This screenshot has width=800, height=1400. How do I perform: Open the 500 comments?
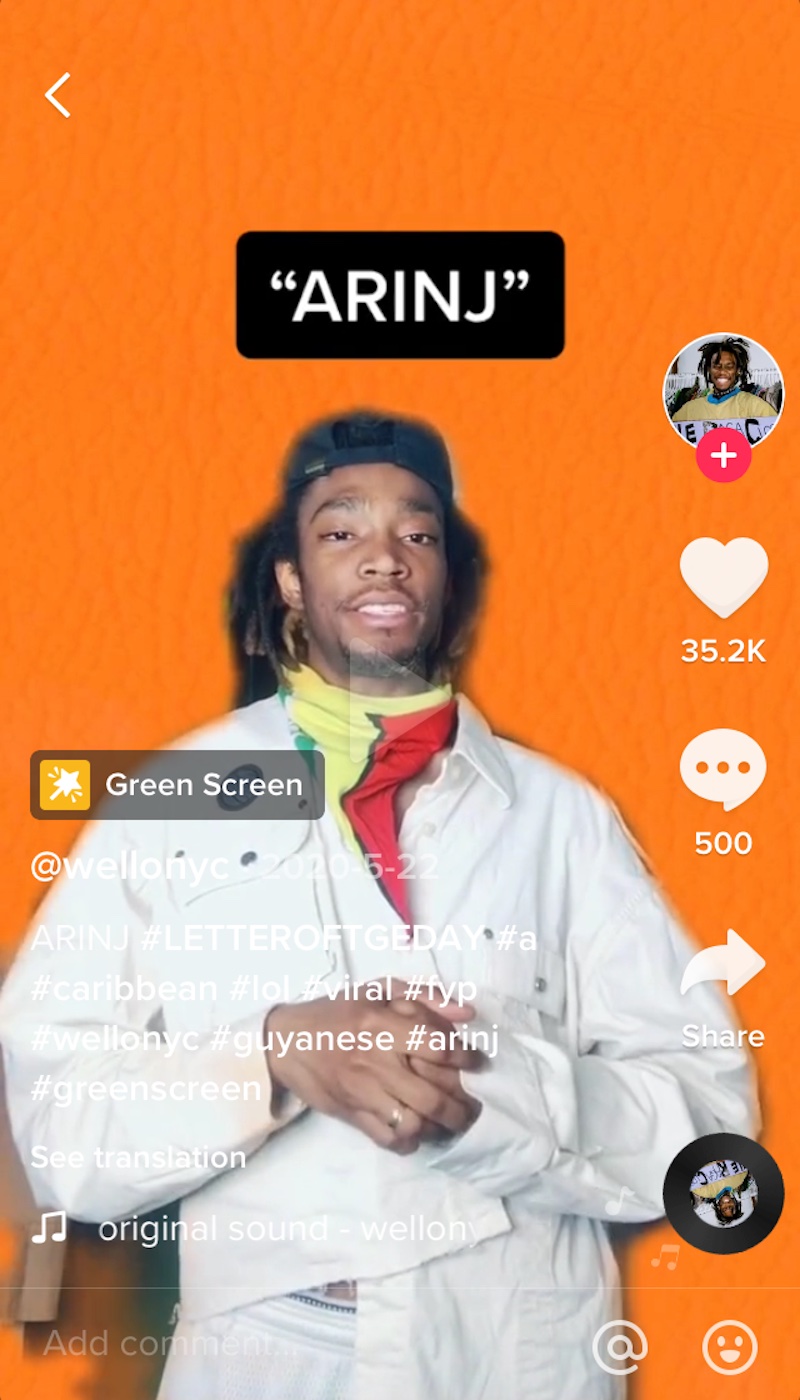click(x=723, y=770)
